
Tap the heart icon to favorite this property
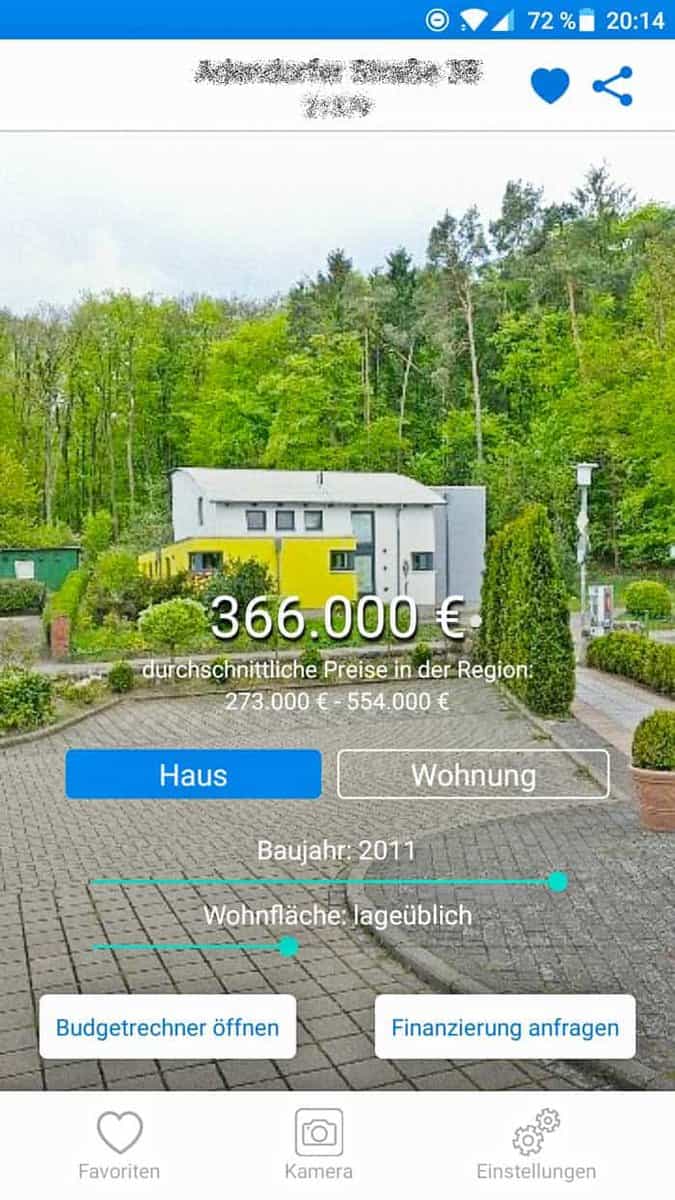pos(550,86)
